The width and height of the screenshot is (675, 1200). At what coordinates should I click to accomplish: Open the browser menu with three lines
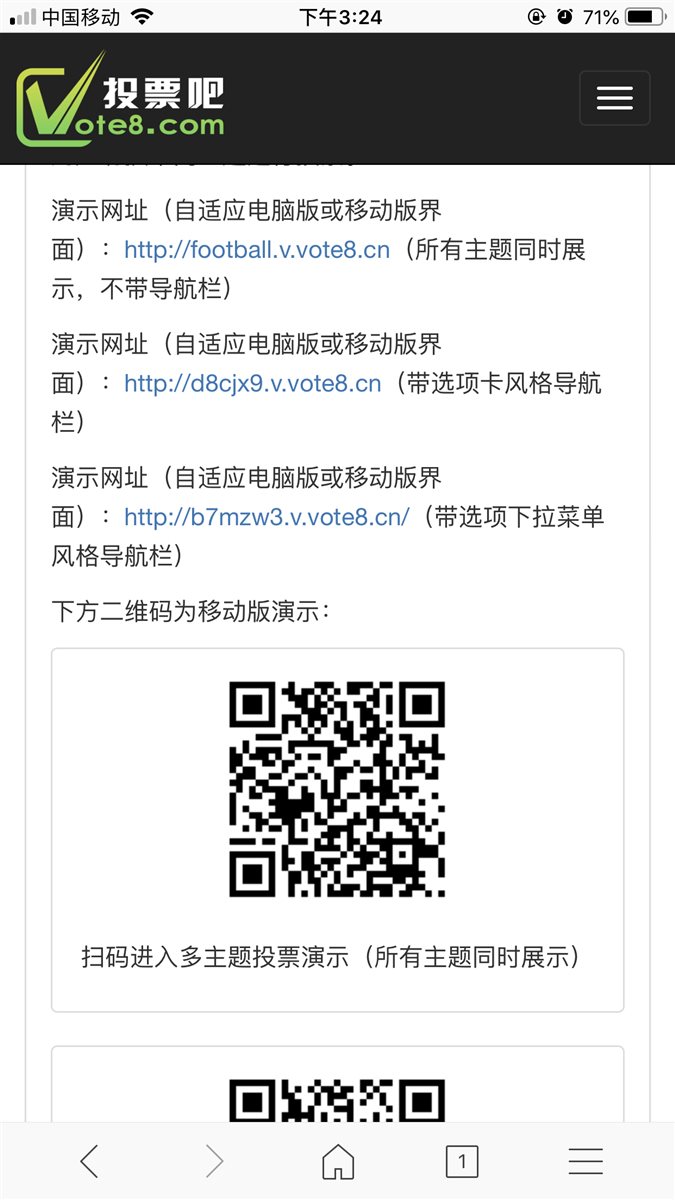[x=585, y=1161]
